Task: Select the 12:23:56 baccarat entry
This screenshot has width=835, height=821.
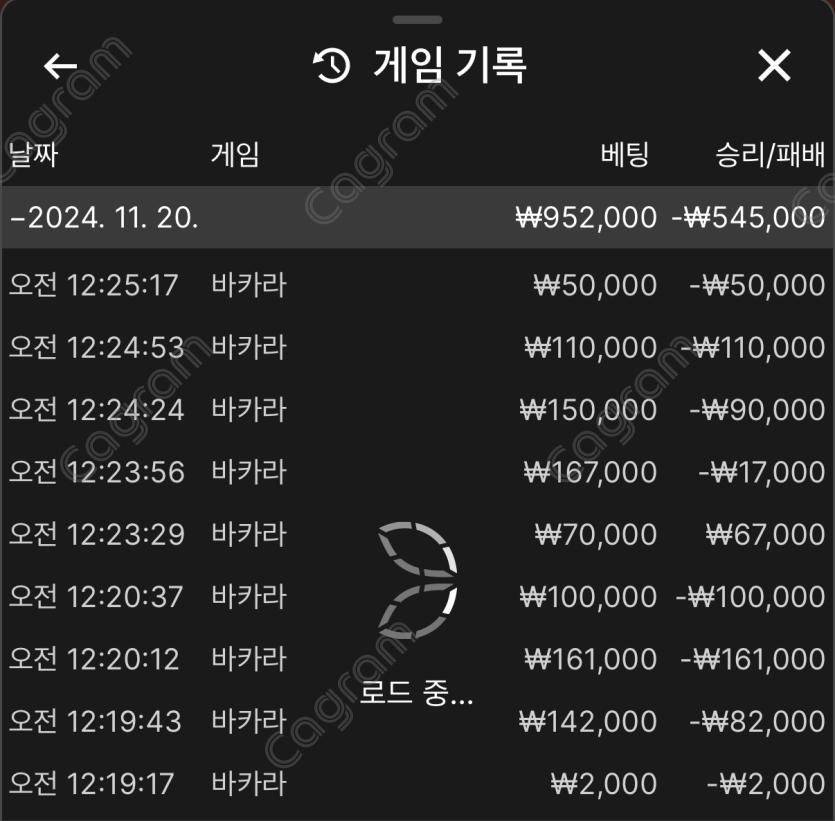Action: coord(417,471)
